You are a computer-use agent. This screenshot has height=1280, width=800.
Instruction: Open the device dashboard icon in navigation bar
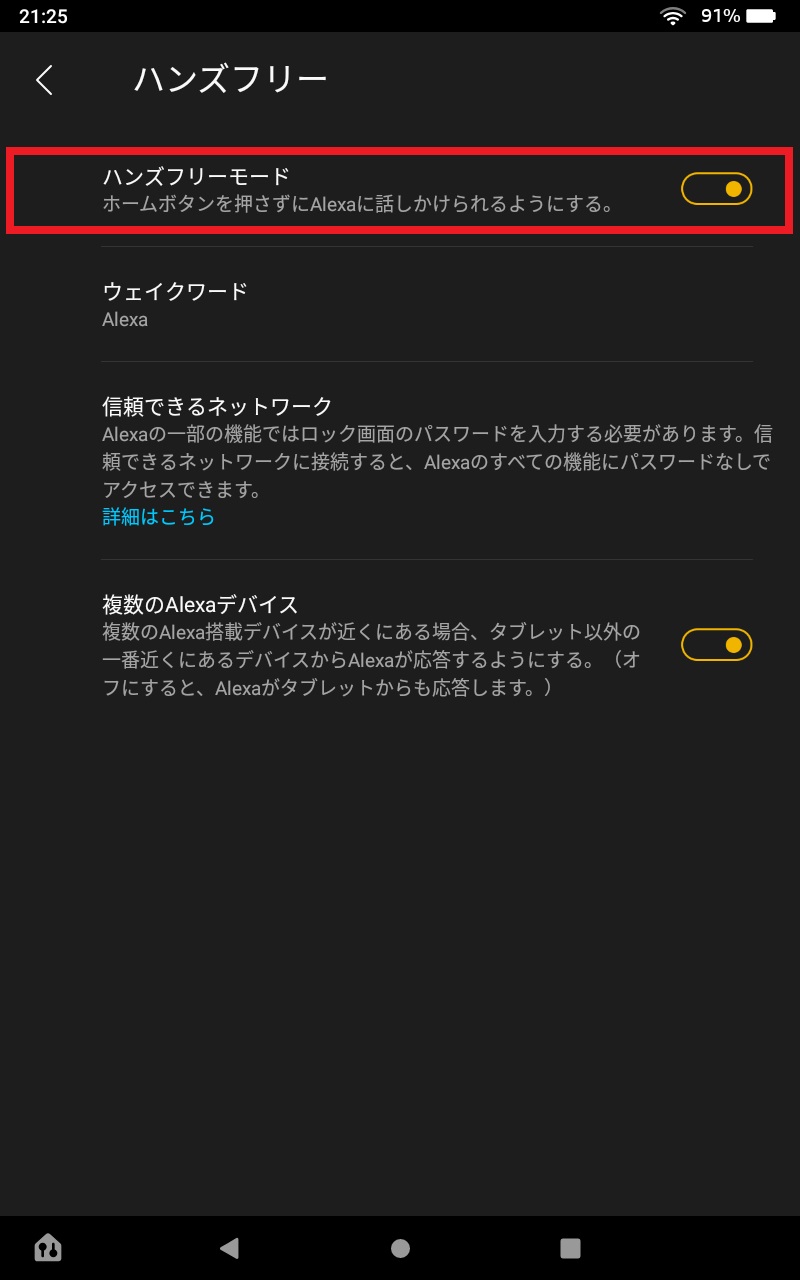click(48, 1247)
